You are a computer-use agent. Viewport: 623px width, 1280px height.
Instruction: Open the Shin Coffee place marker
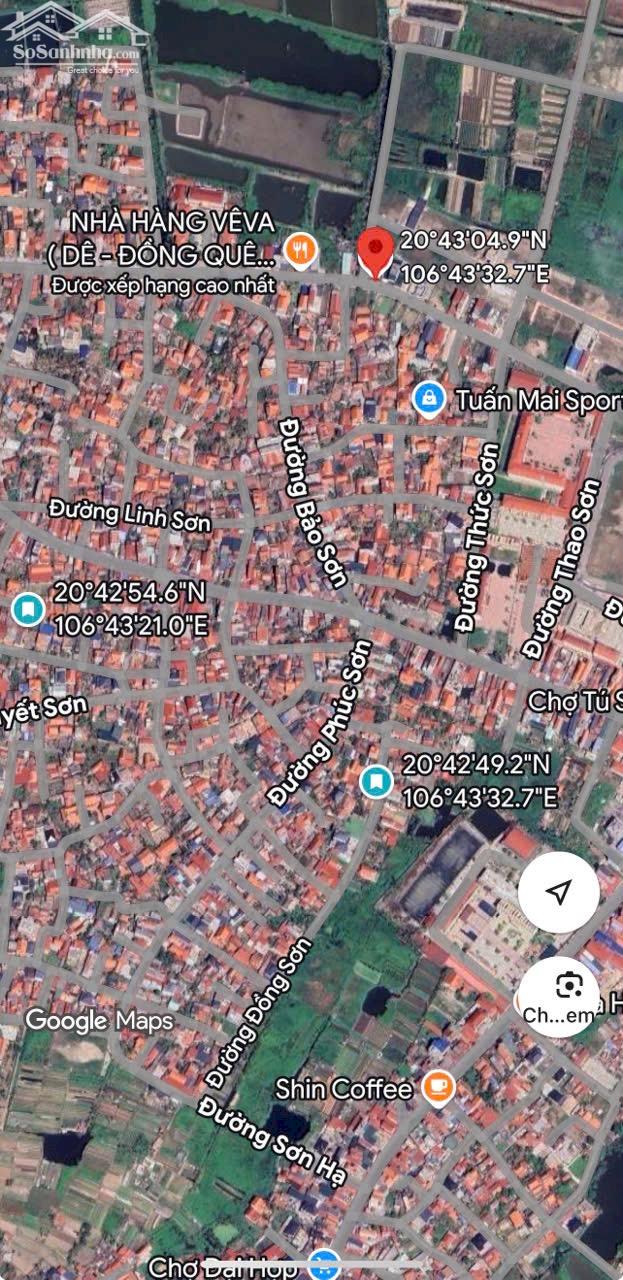pyautogui.click(x=437, y=1087)
